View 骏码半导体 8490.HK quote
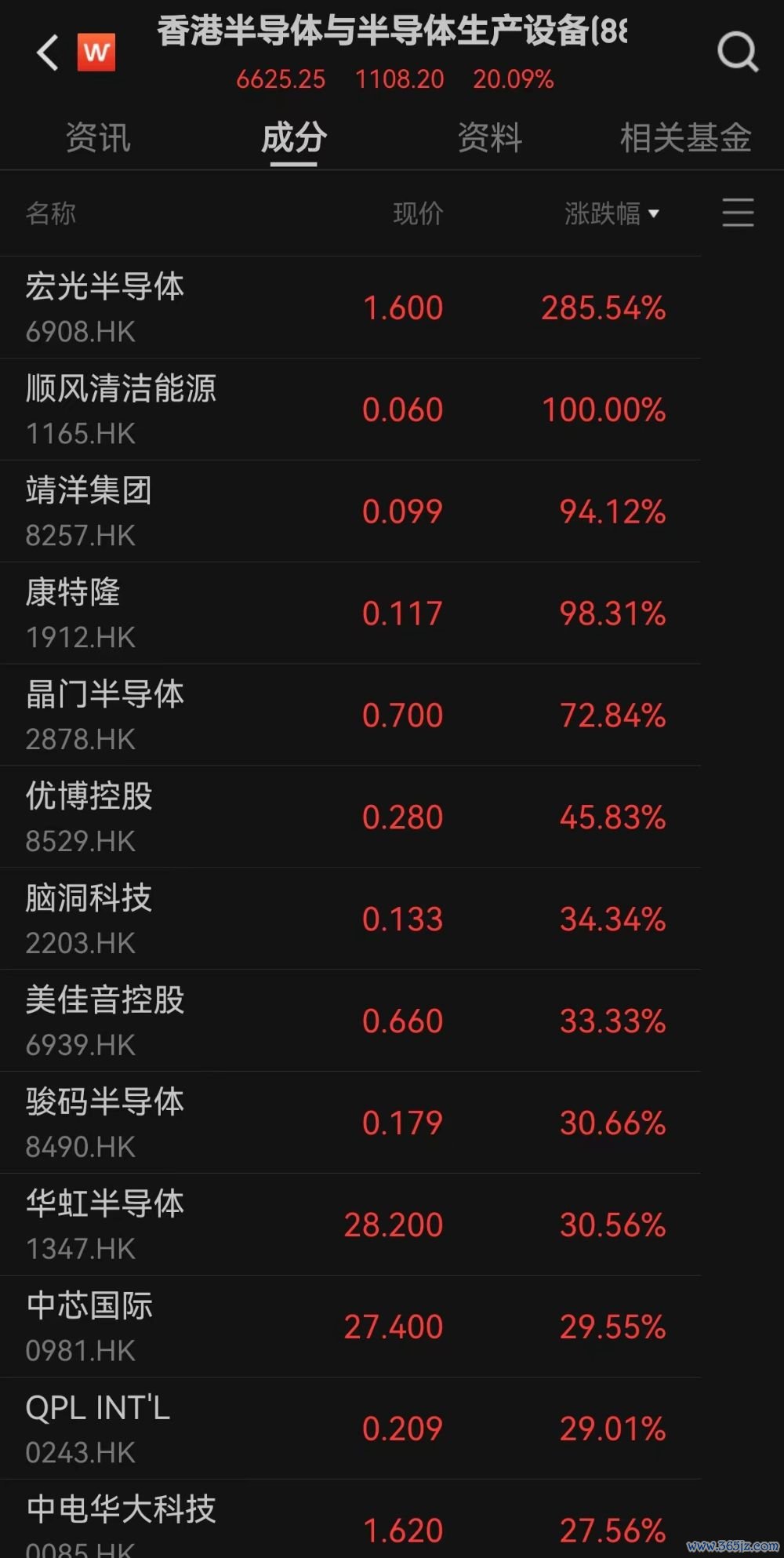The height and width of the screenshot is (1558, 784). pos(350,1123)
